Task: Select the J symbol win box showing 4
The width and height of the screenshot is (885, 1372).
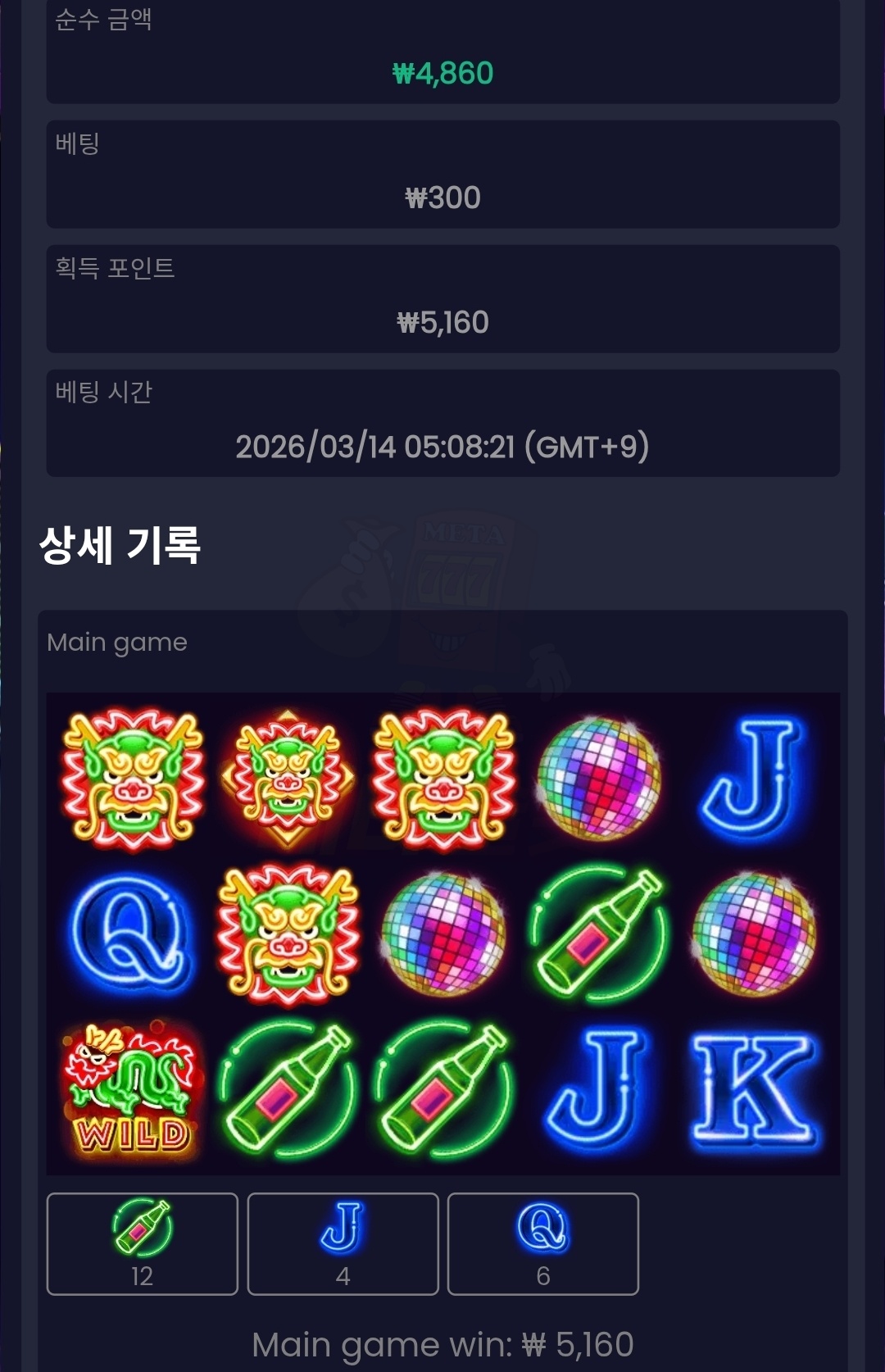Action: [x=343, y=1243]
